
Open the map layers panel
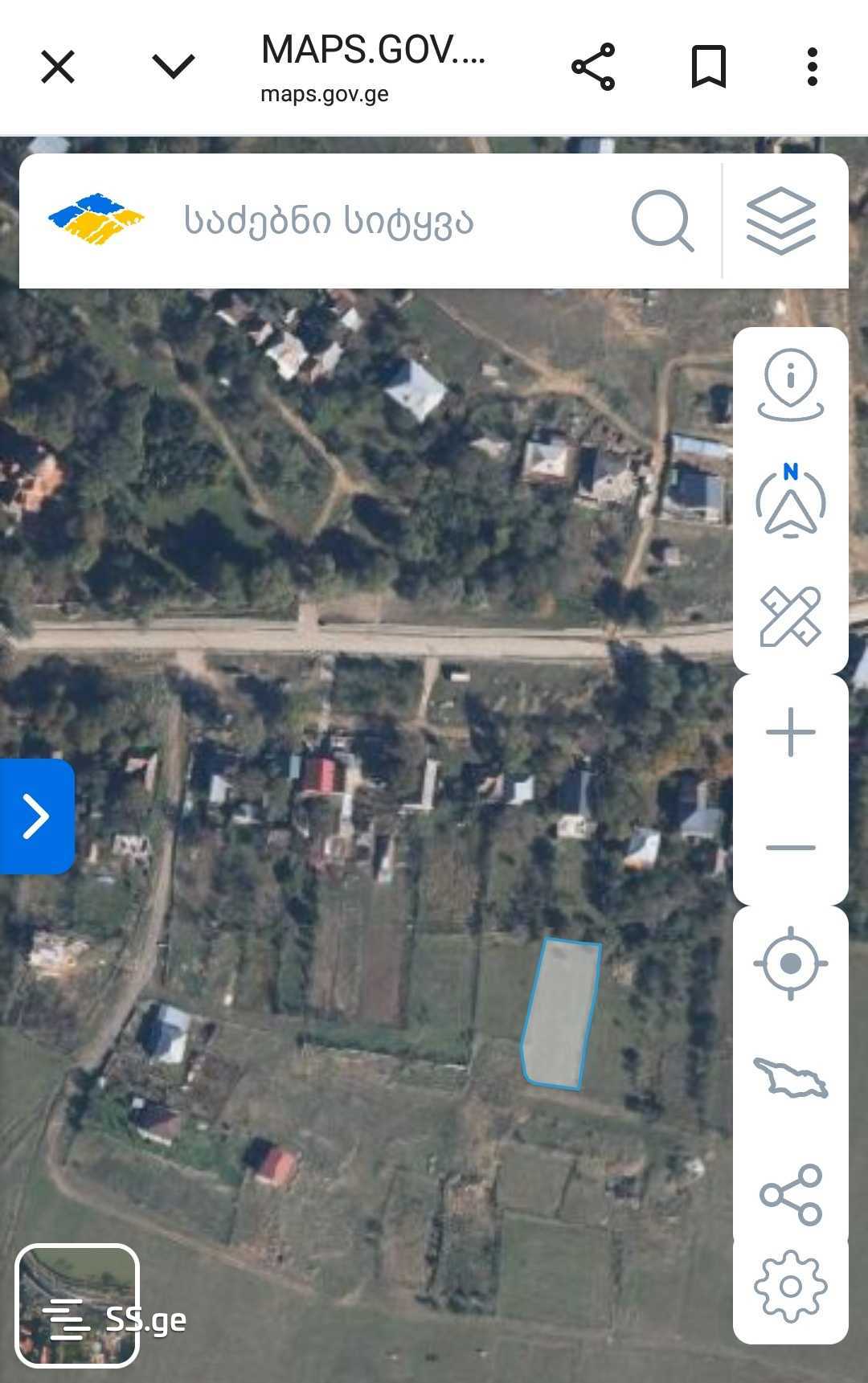pos(780,221)
